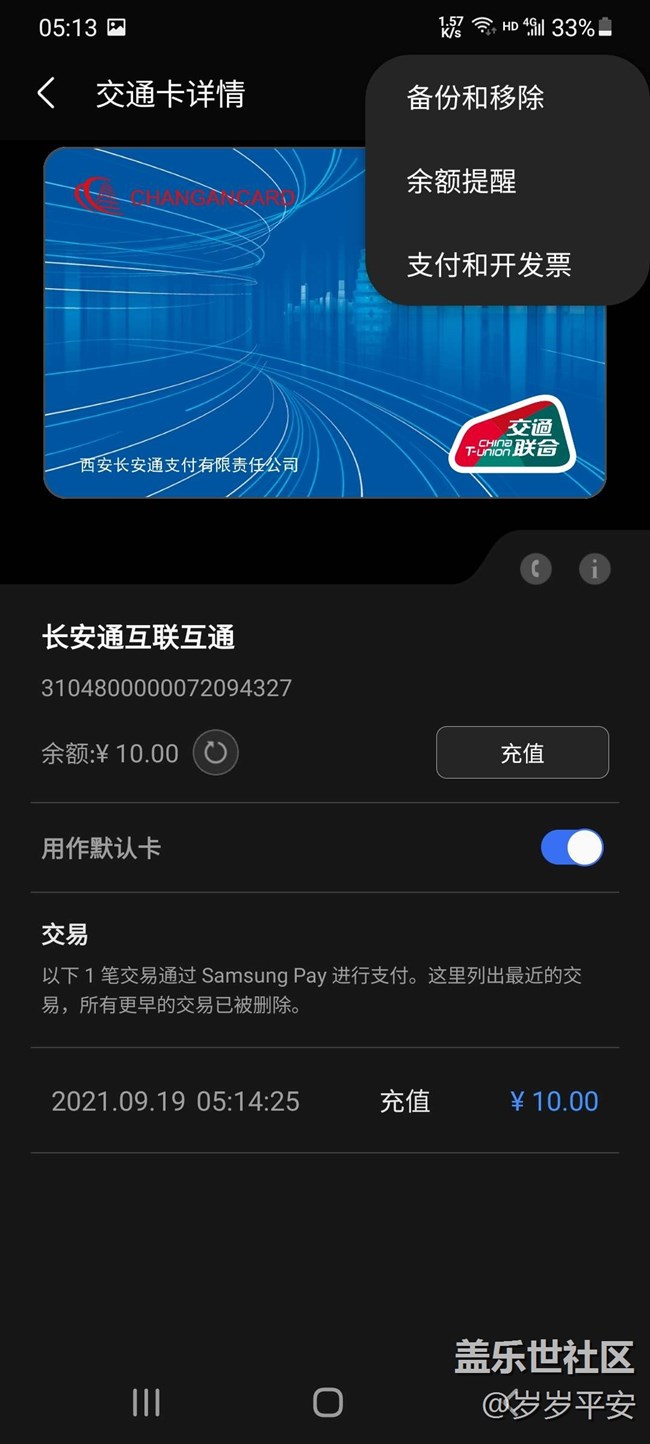650x1444 pixels.
Task: Open recent apps in navigation bar
Action: tap(146, 1402)
